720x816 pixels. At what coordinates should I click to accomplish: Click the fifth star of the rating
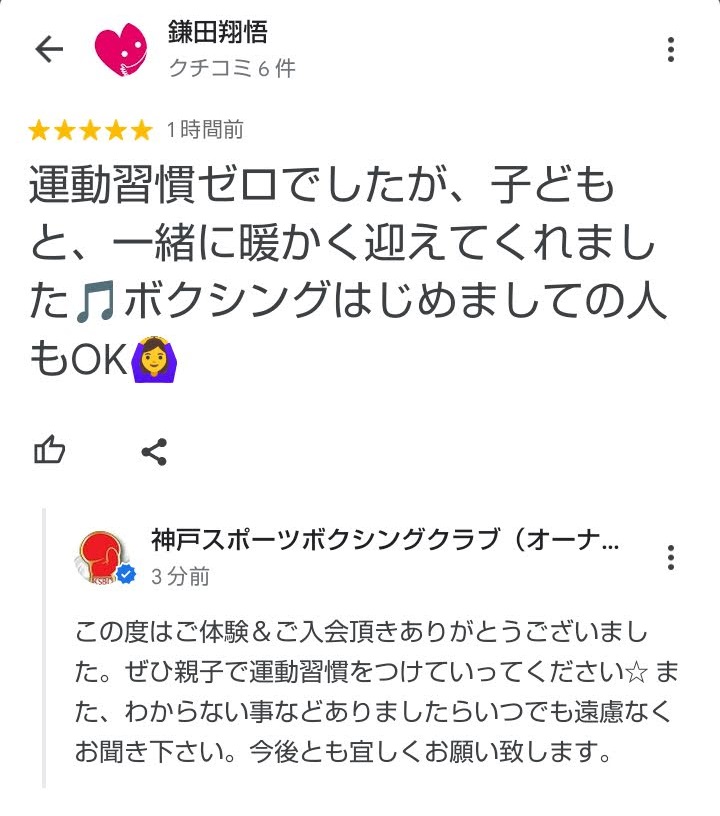click(x=138, y=130)
